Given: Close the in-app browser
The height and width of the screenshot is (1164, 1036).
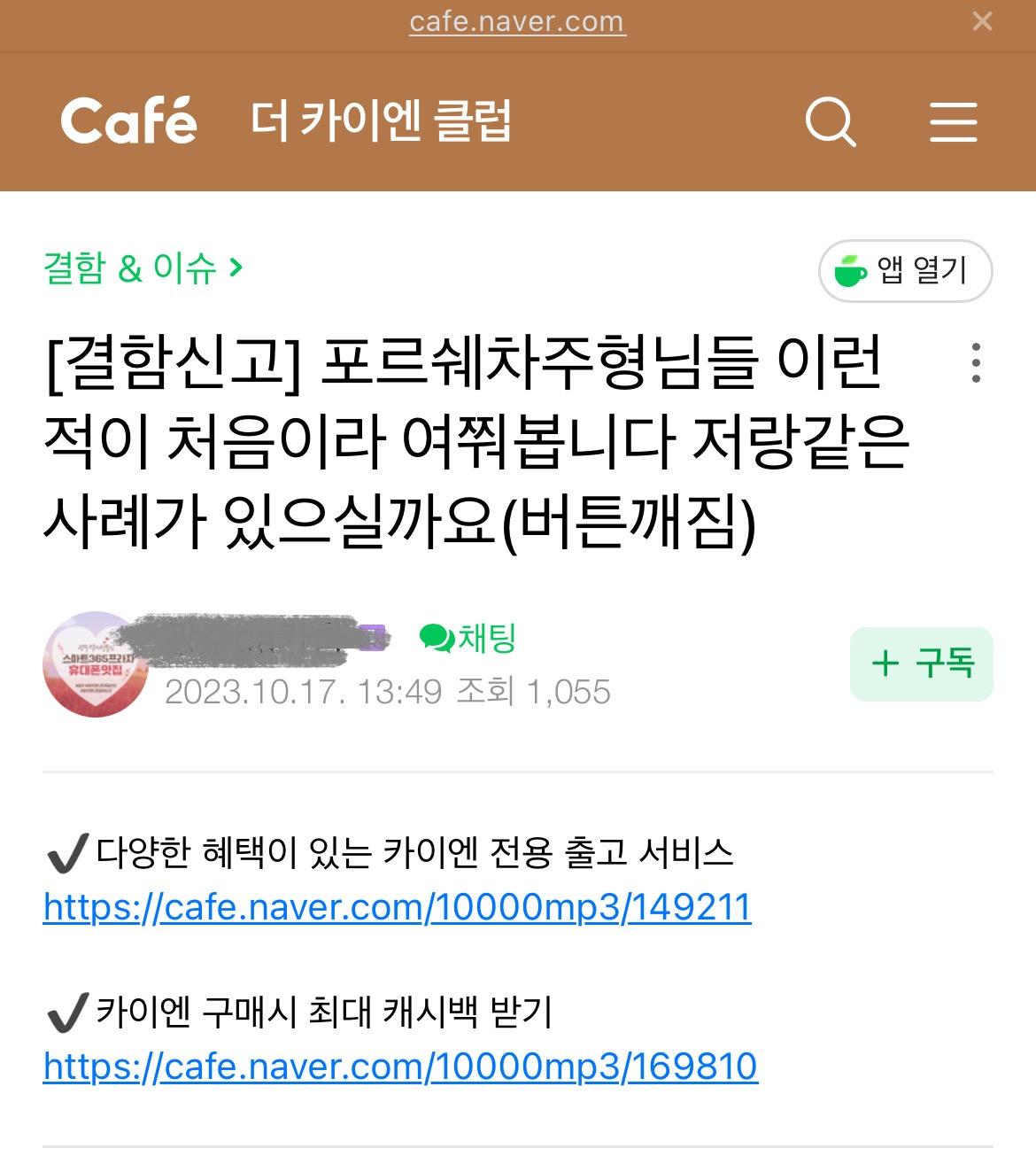Looking at the screenshot, I should point(982,21).
